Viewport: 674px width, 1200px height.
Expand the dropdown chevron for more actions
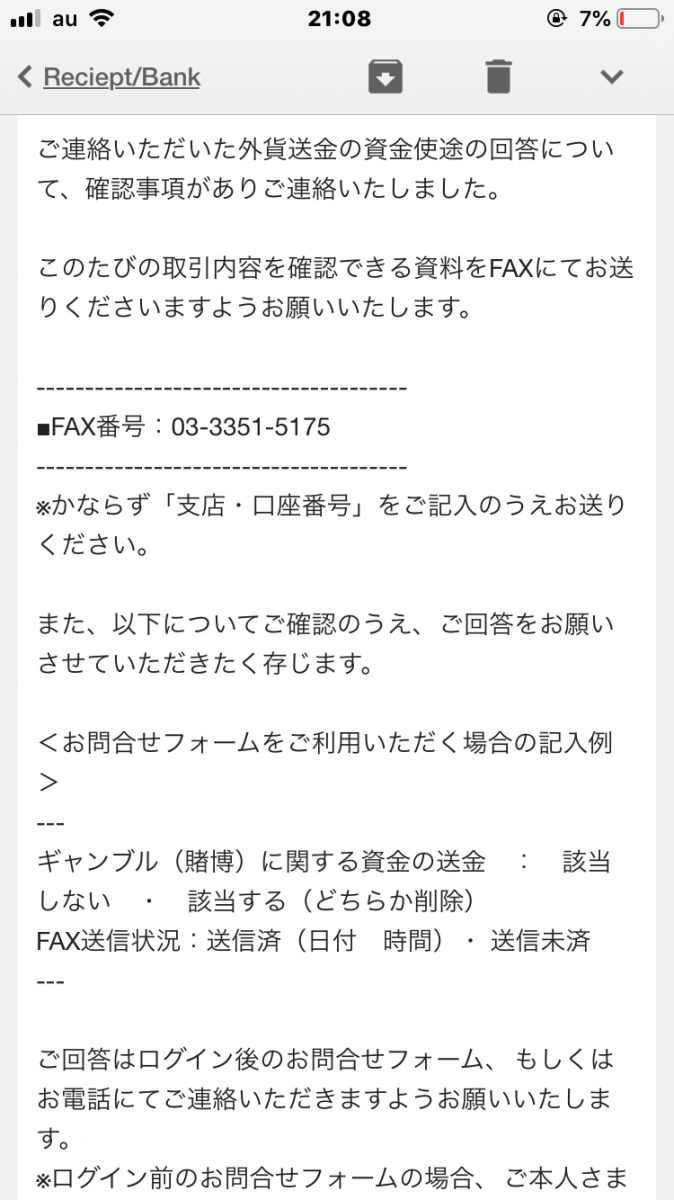(611, 77)
